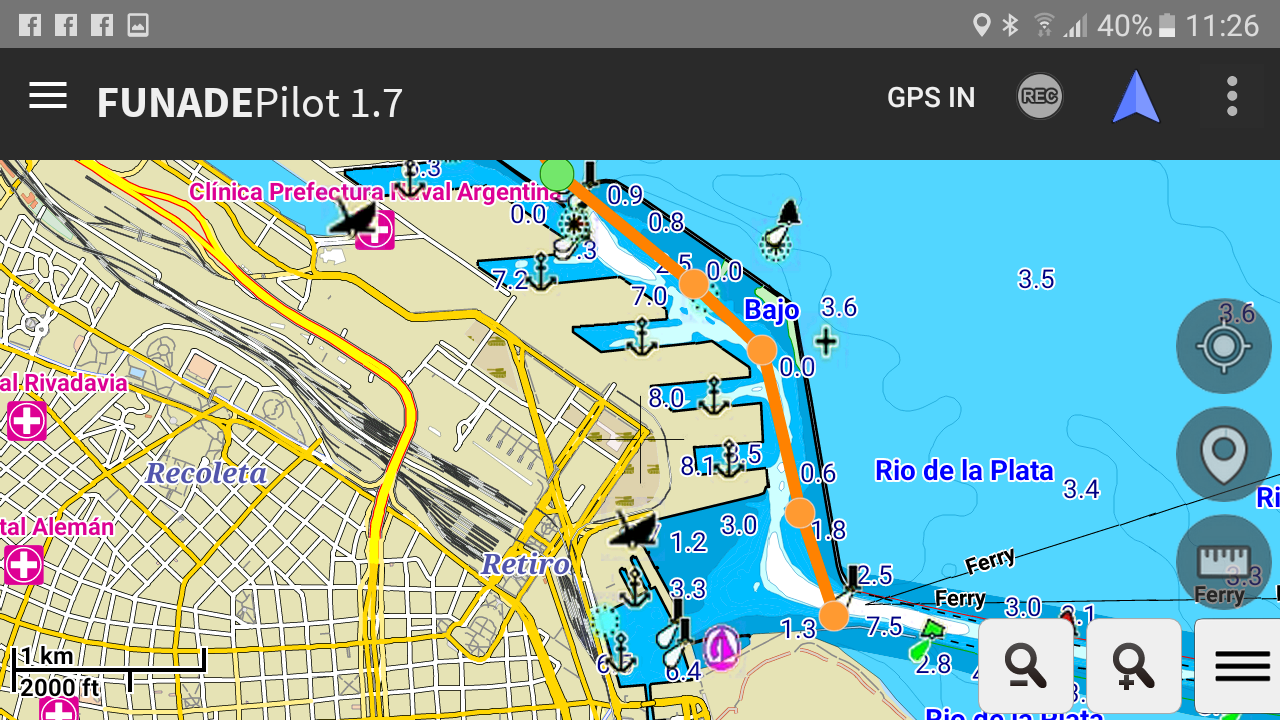The image size is (1280, 720).
Task: Zoom out using minus magnifier
Action: pos(1025,666)
